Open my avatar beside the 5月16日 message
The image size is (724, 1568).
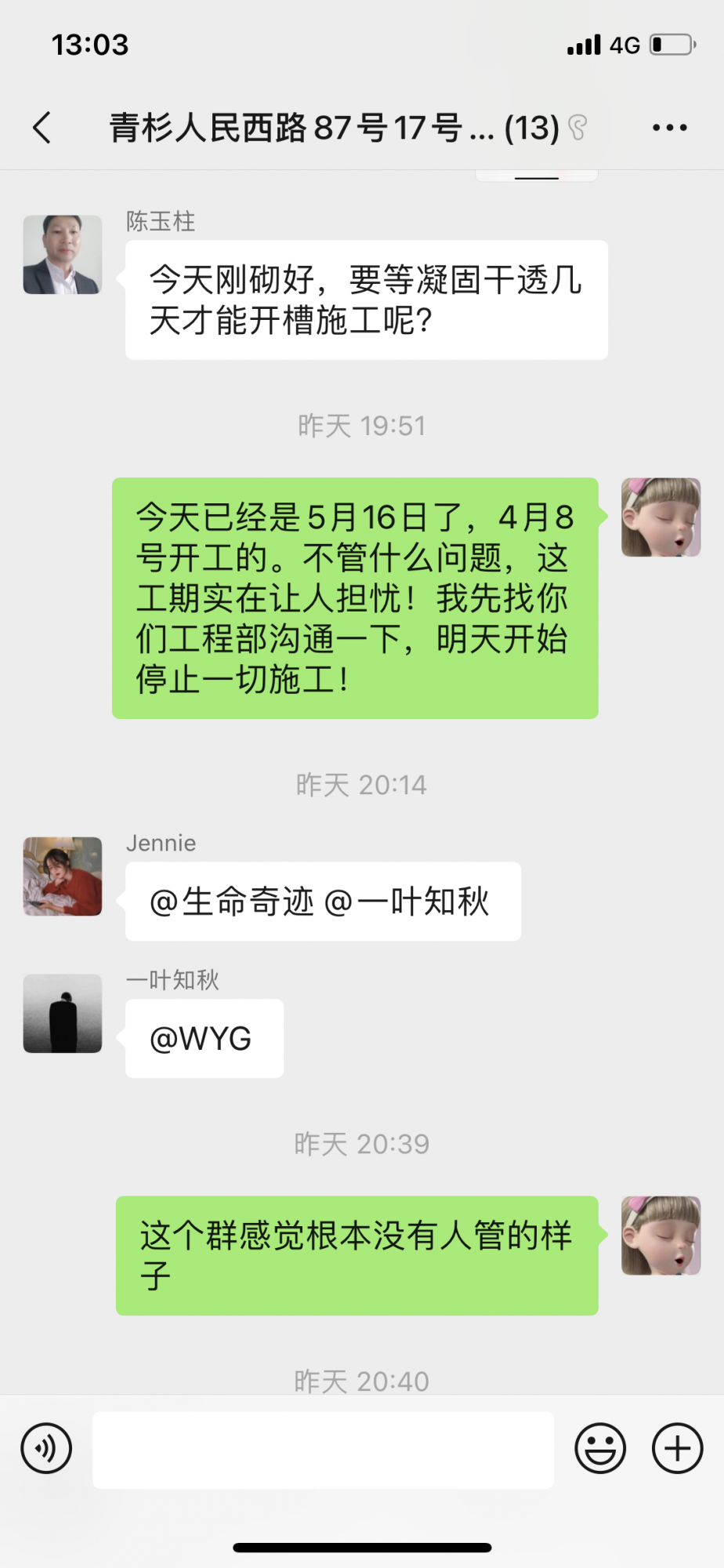661,517
